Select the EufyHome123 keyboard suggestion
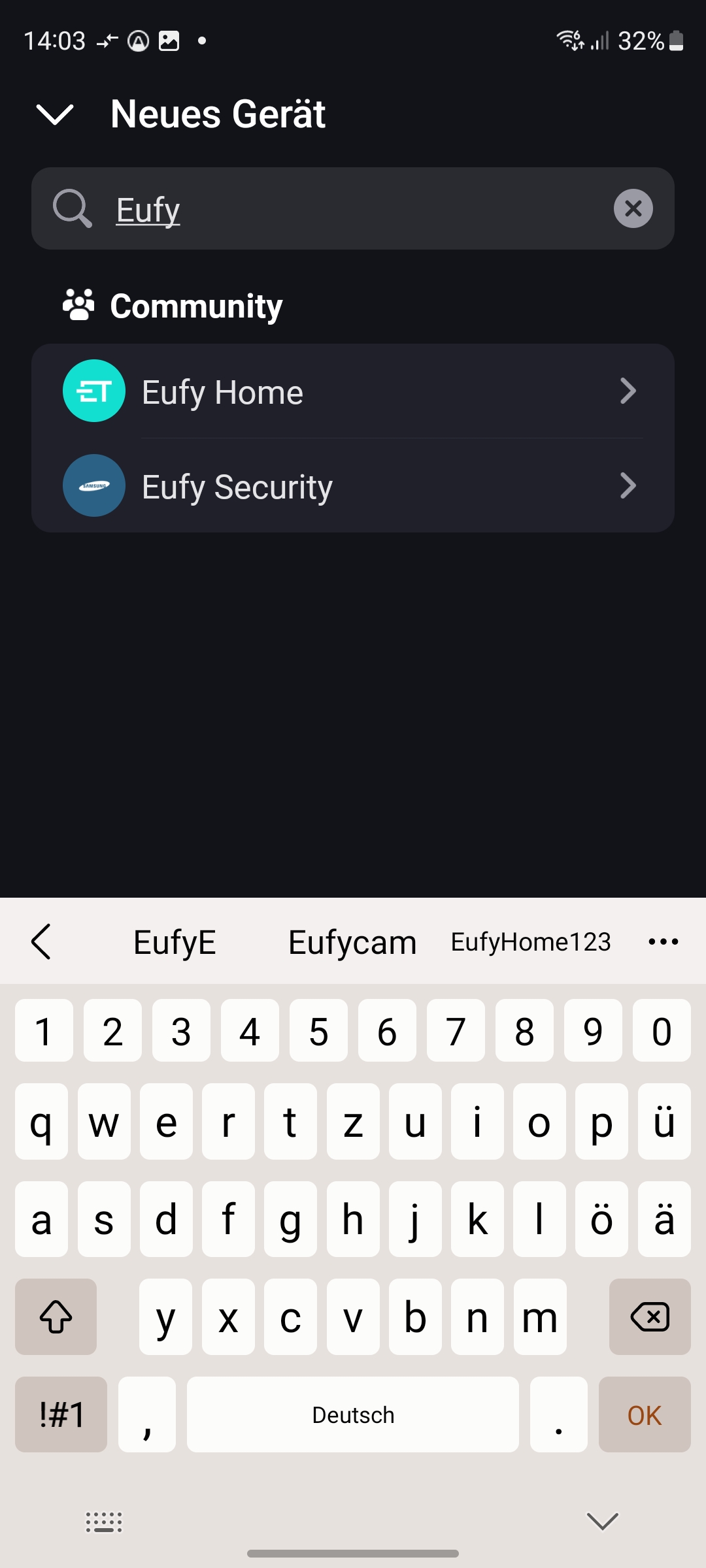 coord(531,942)
